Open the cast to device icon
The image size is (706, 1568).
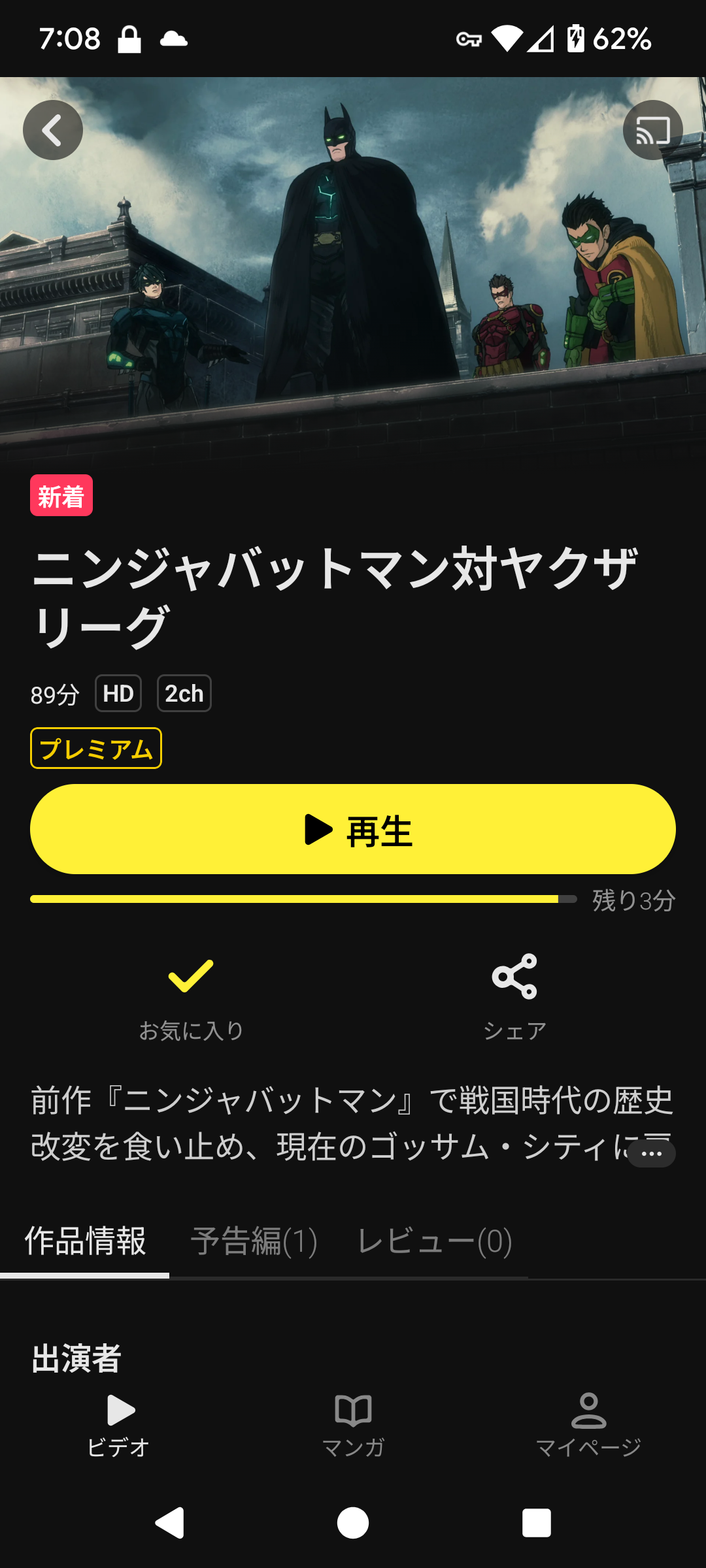(x=652, y=130)
